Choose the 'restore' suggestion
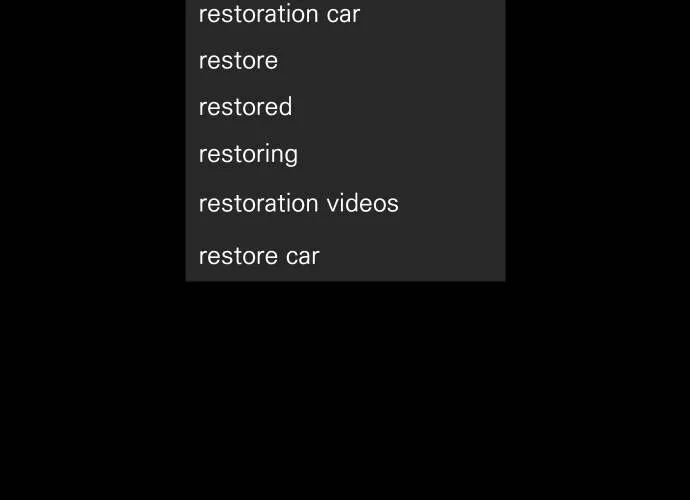This screenshot has width=690, height=500. (238, 61)
